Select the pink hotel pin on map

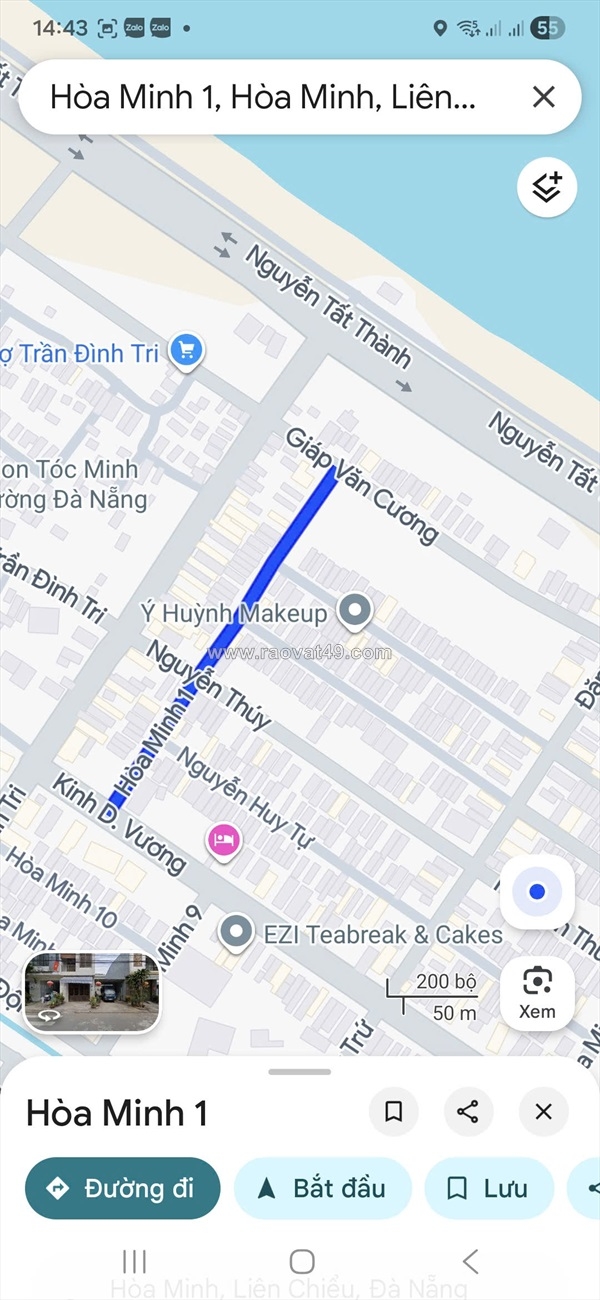224,838
